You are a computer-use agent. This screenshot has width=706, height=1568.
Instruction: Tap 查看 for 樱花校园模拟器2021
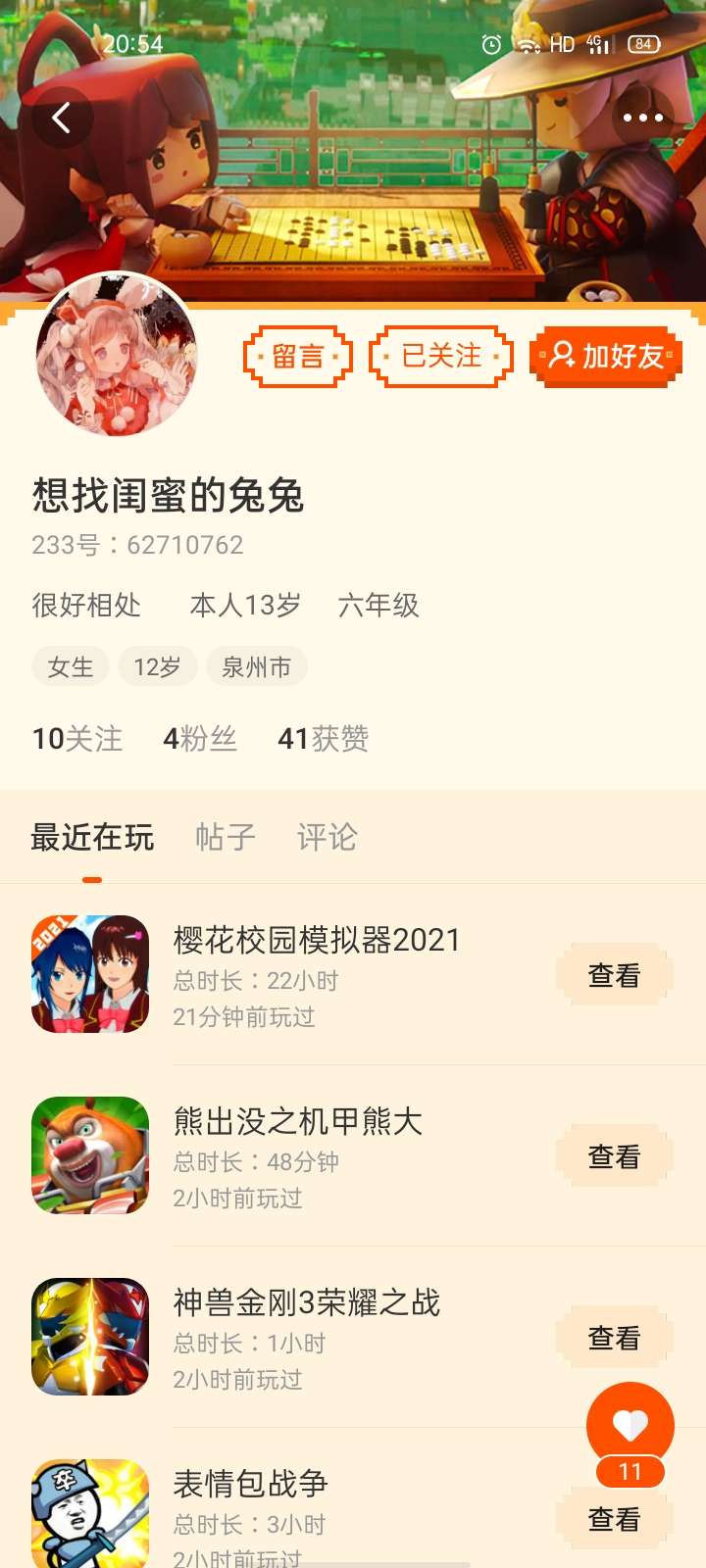click(x=614, y=975)
